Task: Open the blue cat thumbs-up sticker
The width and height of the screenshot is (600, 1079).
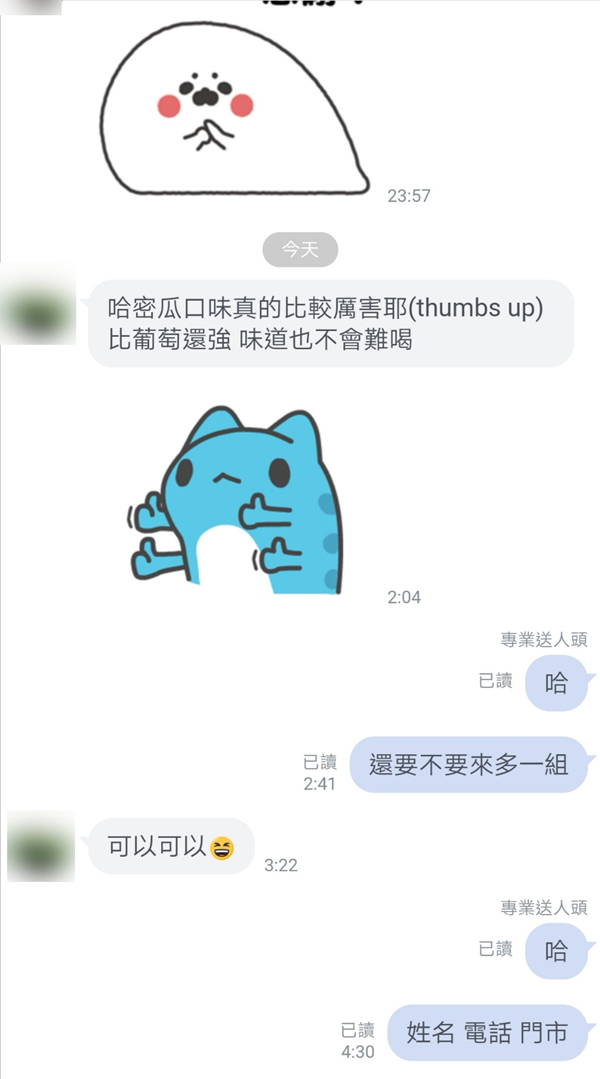Action: tap(234, 500)
